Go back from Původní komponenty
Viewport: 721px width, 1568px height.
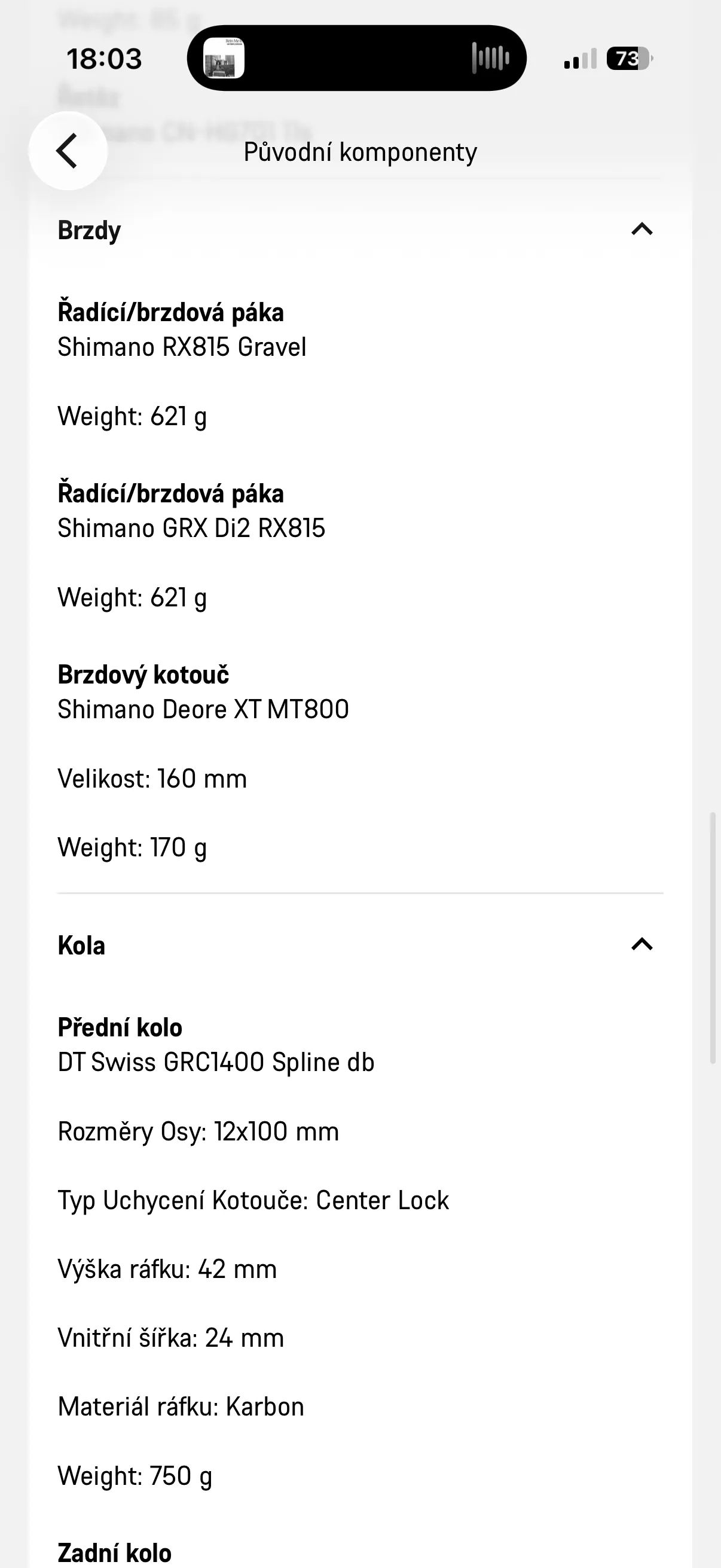coord(68,150)
